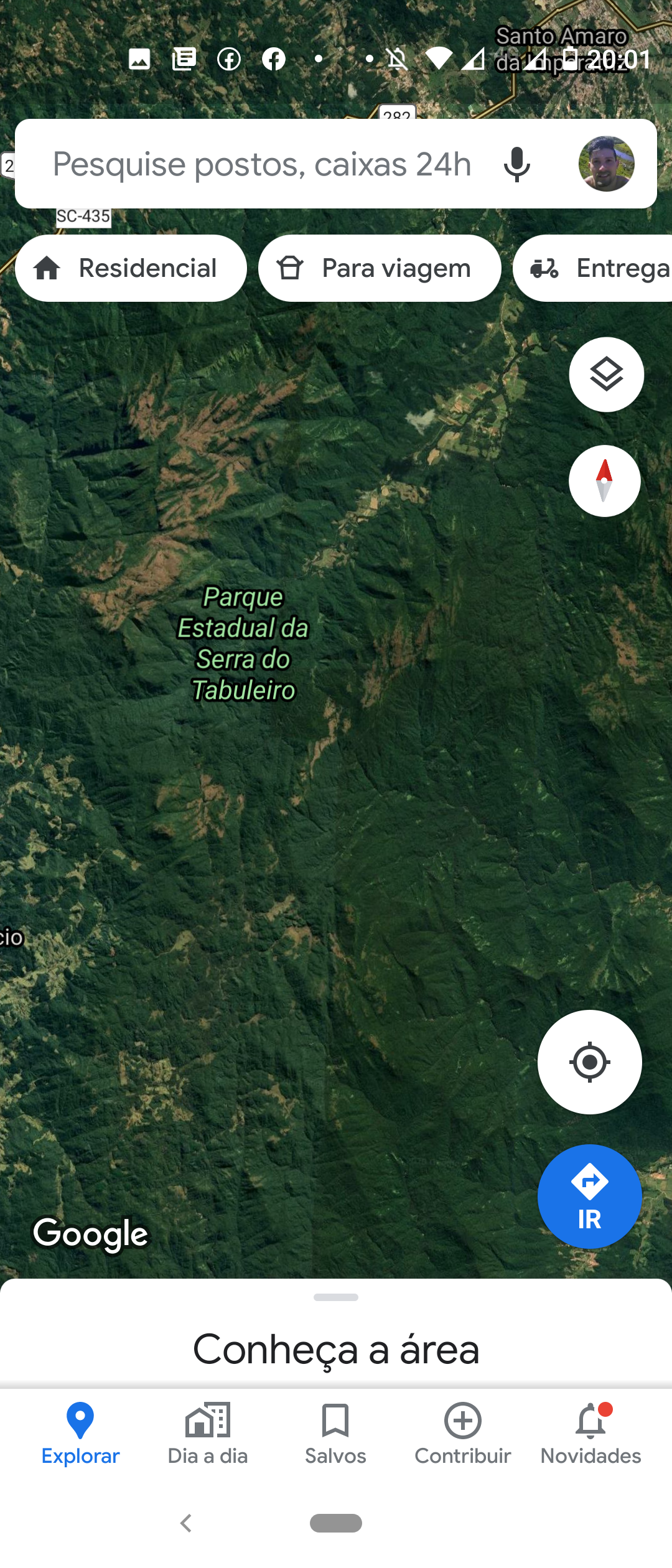The width and height of the screenshot is (672, 1568).
Task: Start voice search with the microphone
Action: tap(516, 164)
